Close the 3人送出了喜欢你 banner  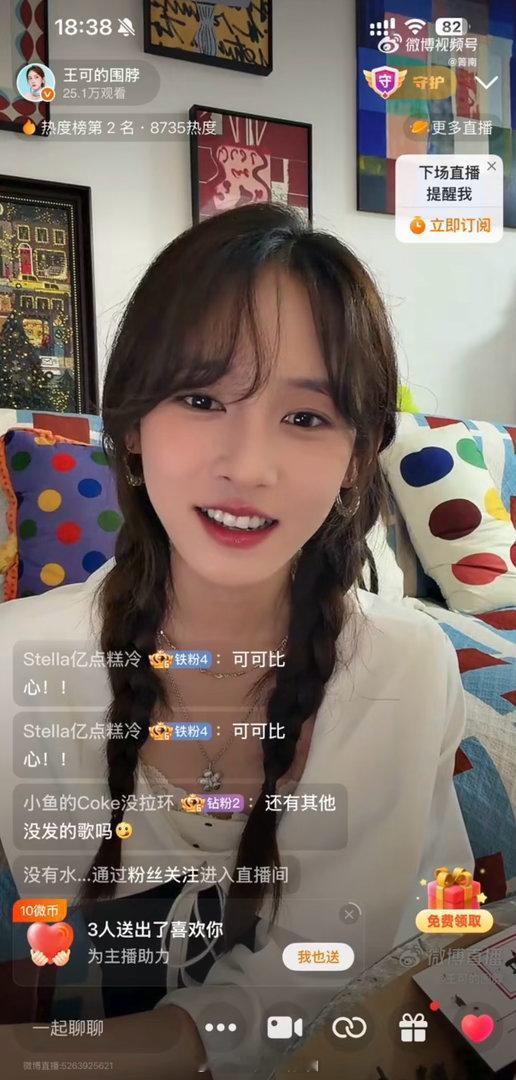(349, 914)
